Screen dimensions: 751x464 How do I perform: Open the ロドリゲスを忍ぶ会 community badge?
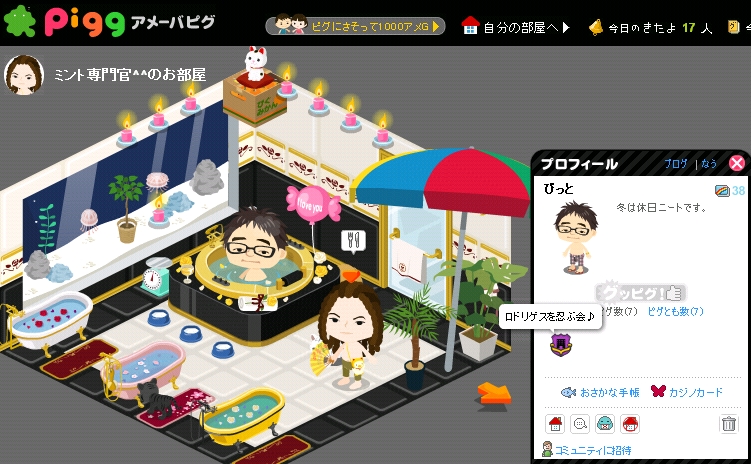(x=560, y=344)
